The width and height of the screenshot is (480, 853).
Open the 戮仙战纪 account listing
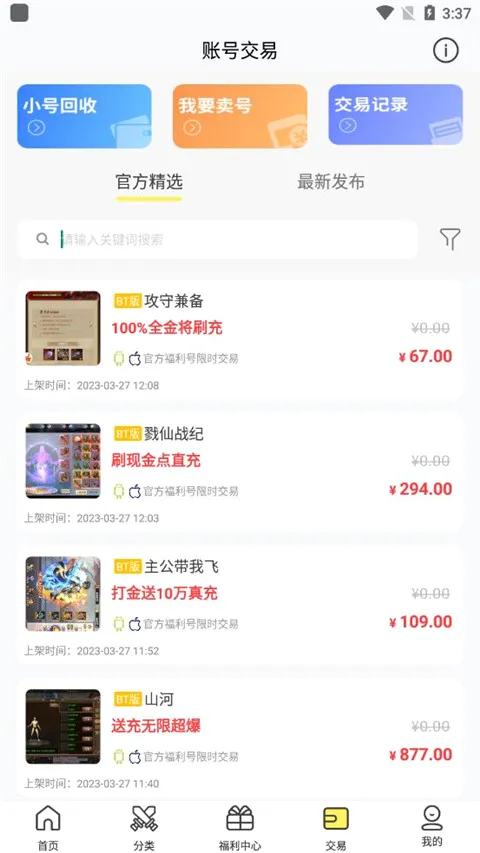240,473
